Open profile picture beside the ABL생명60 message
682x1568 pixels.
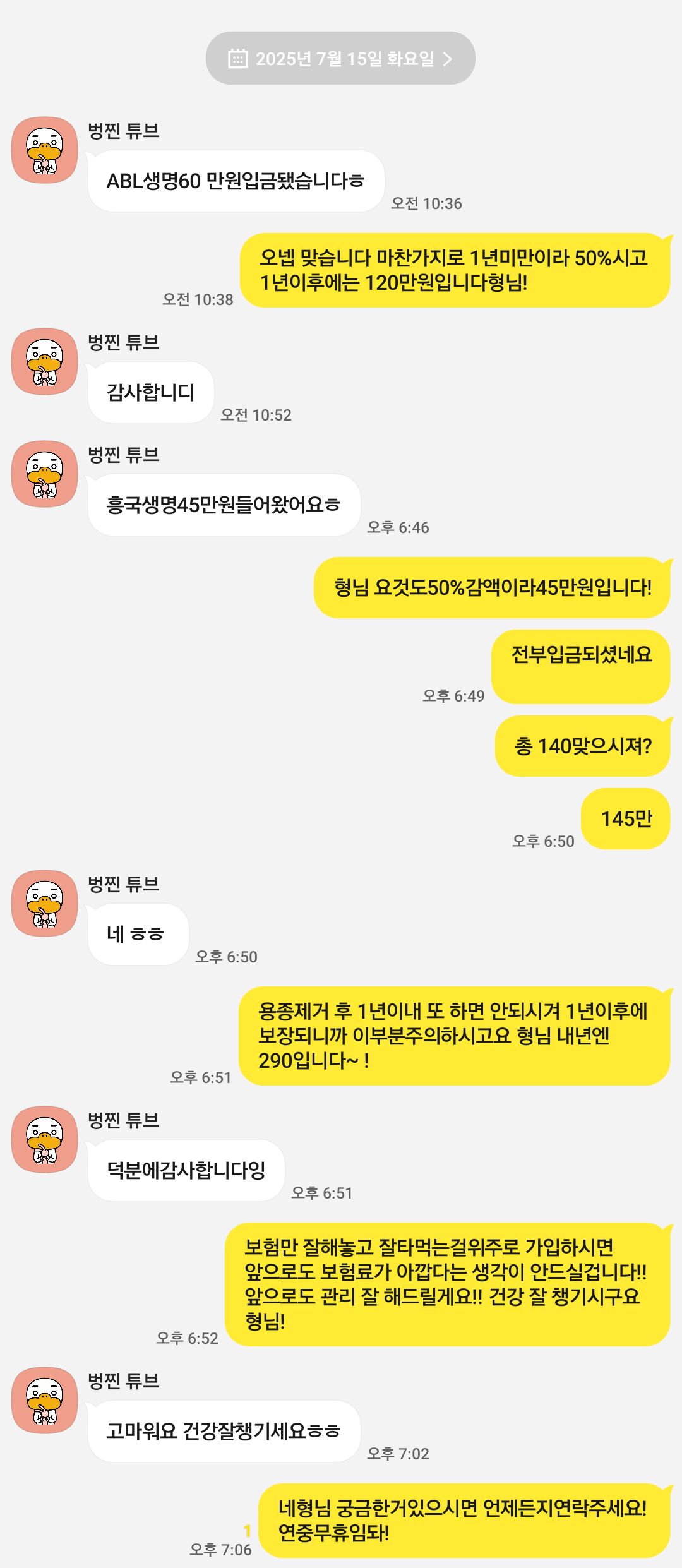44,150
